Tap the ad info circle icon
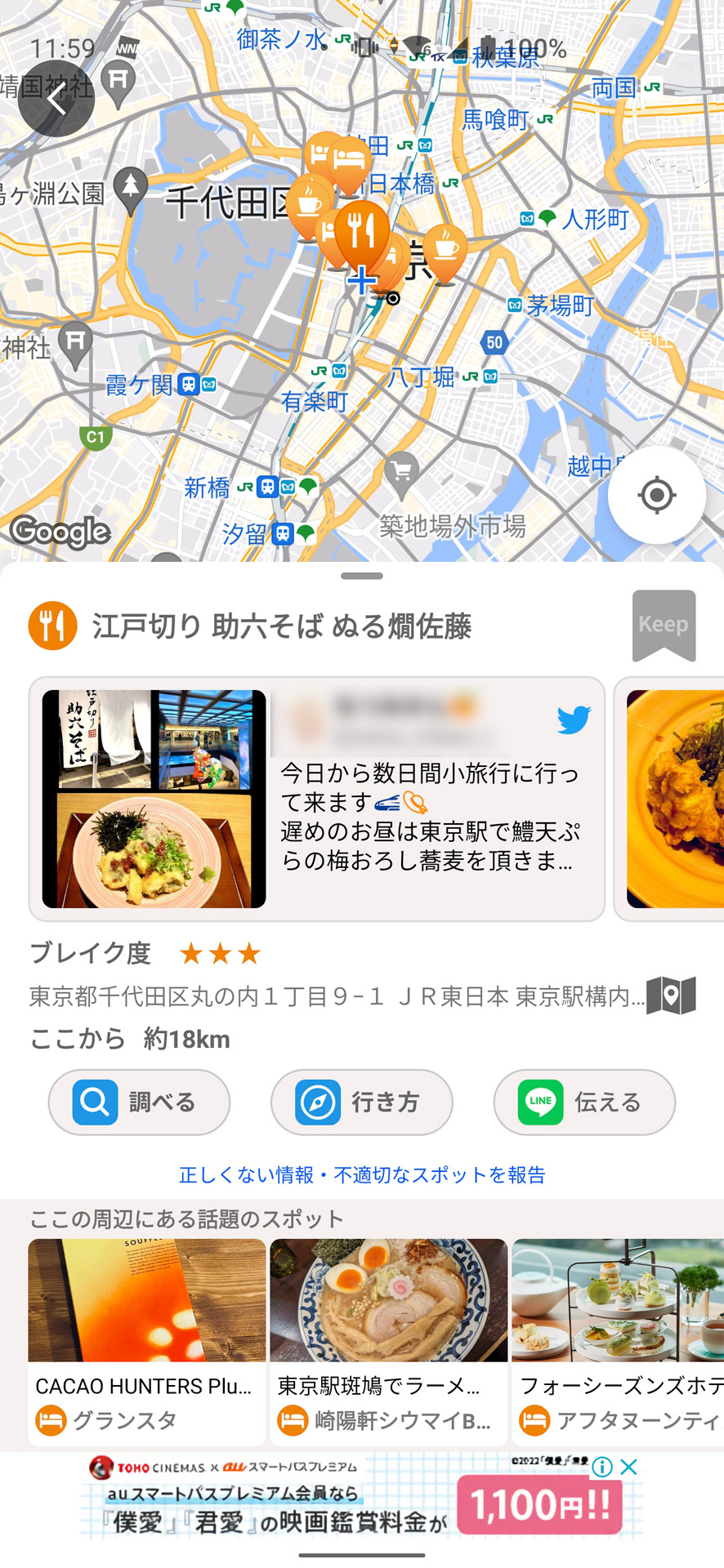Screen dimensions: 724x1568 602,1467
